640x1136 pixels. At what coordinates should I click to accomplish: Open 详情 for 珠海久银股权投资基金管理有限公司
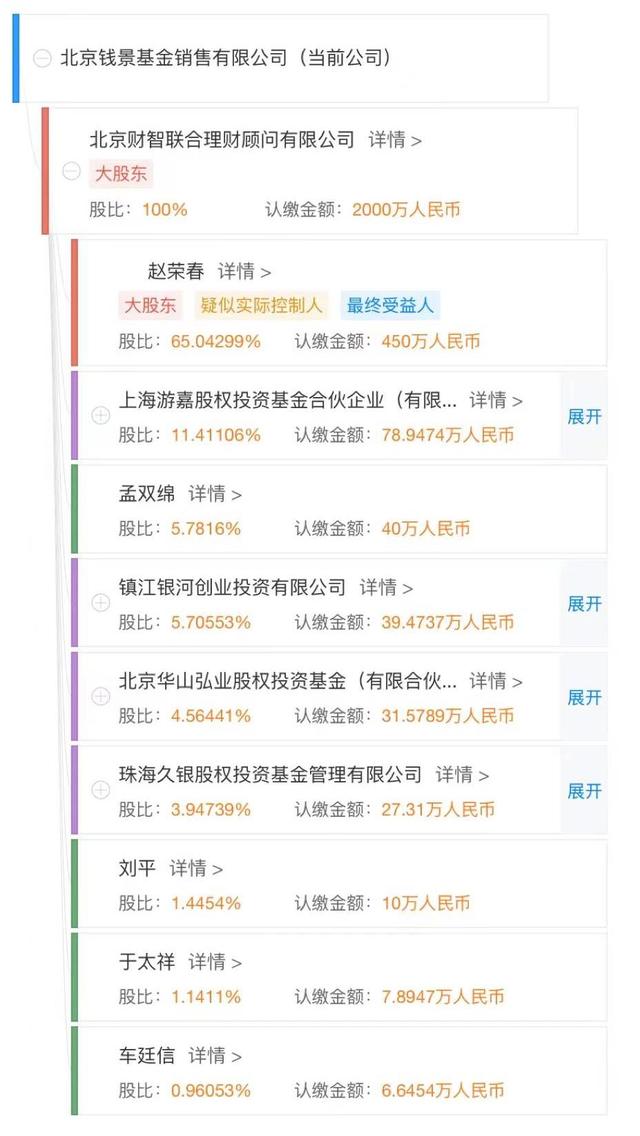point(462,774)
